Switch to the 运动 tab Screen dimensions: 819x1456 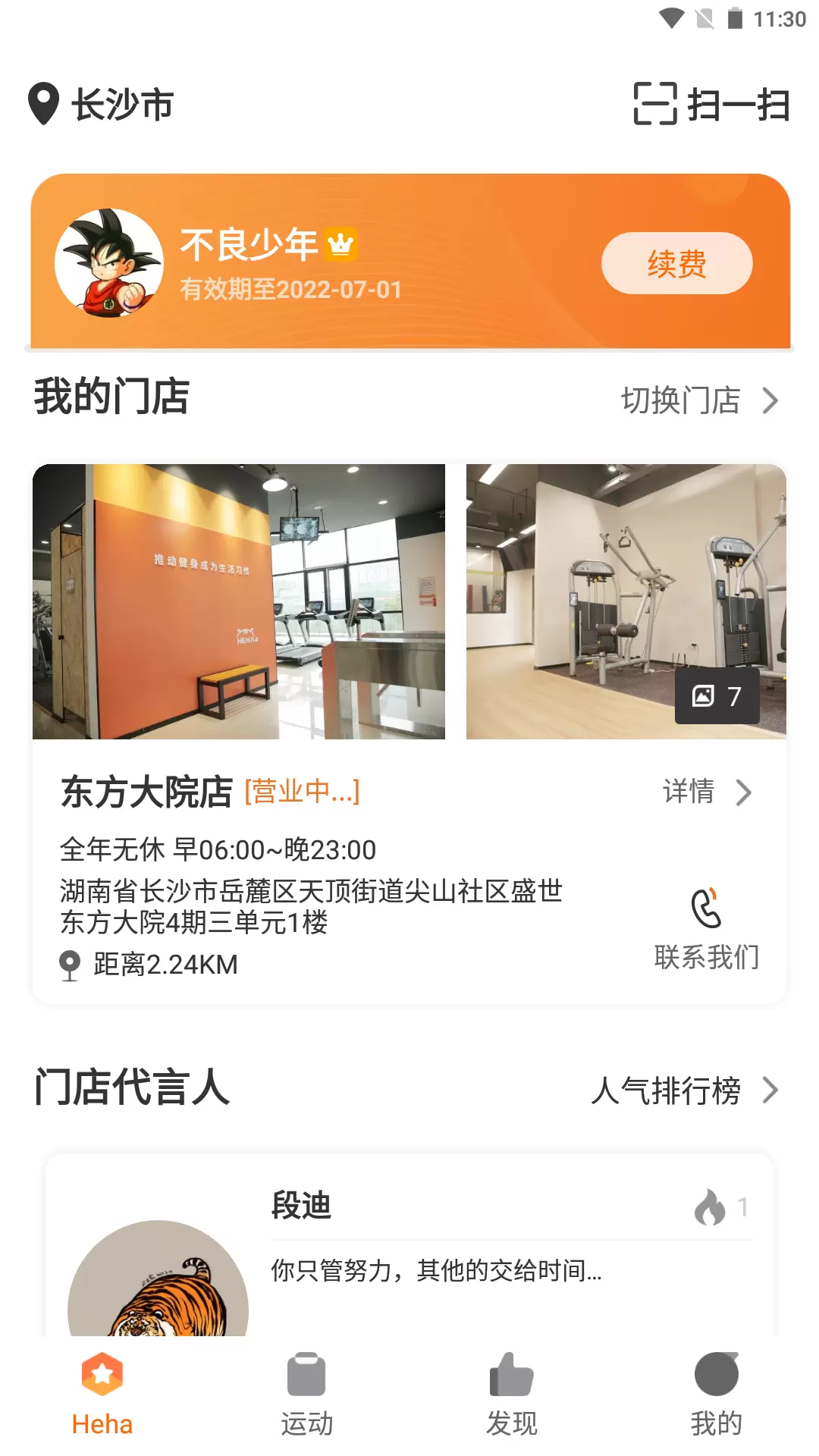[307, 1395]
